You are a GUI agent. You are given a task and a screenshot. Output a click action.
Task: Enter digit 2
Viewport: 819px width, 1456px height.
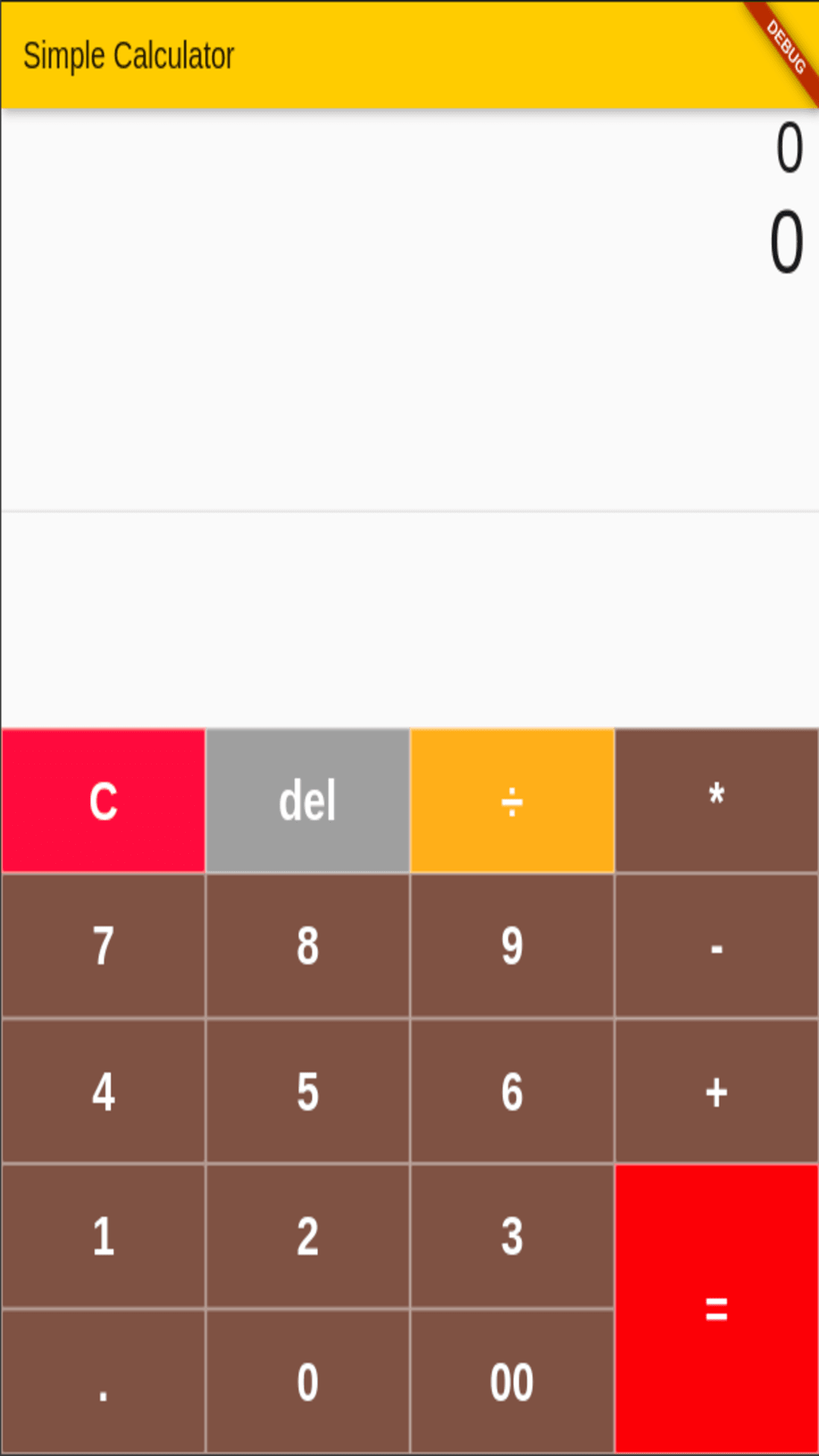click(307, 1237)
